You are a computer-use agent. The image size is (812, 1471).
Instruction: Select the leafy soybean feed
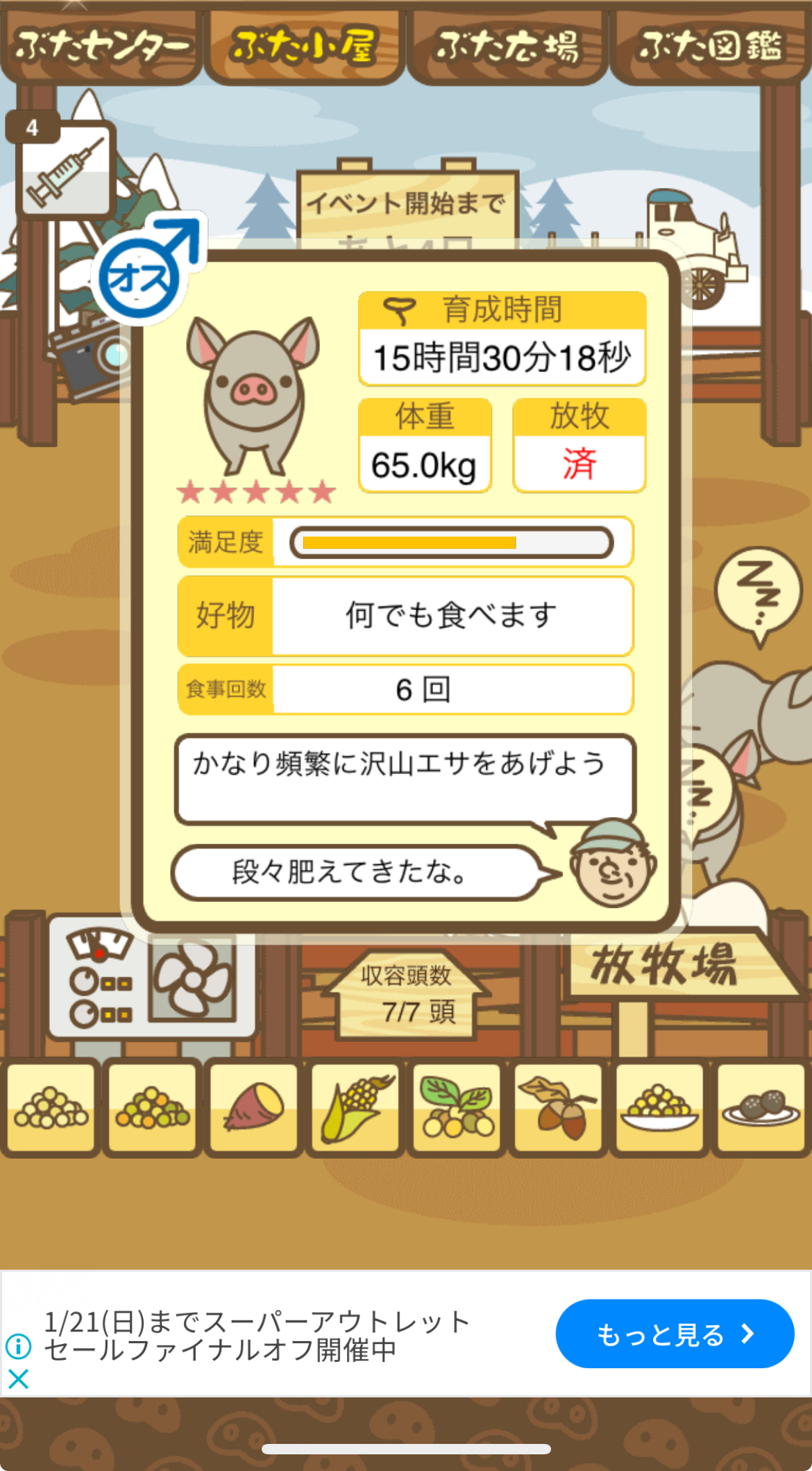point(457,1107)
